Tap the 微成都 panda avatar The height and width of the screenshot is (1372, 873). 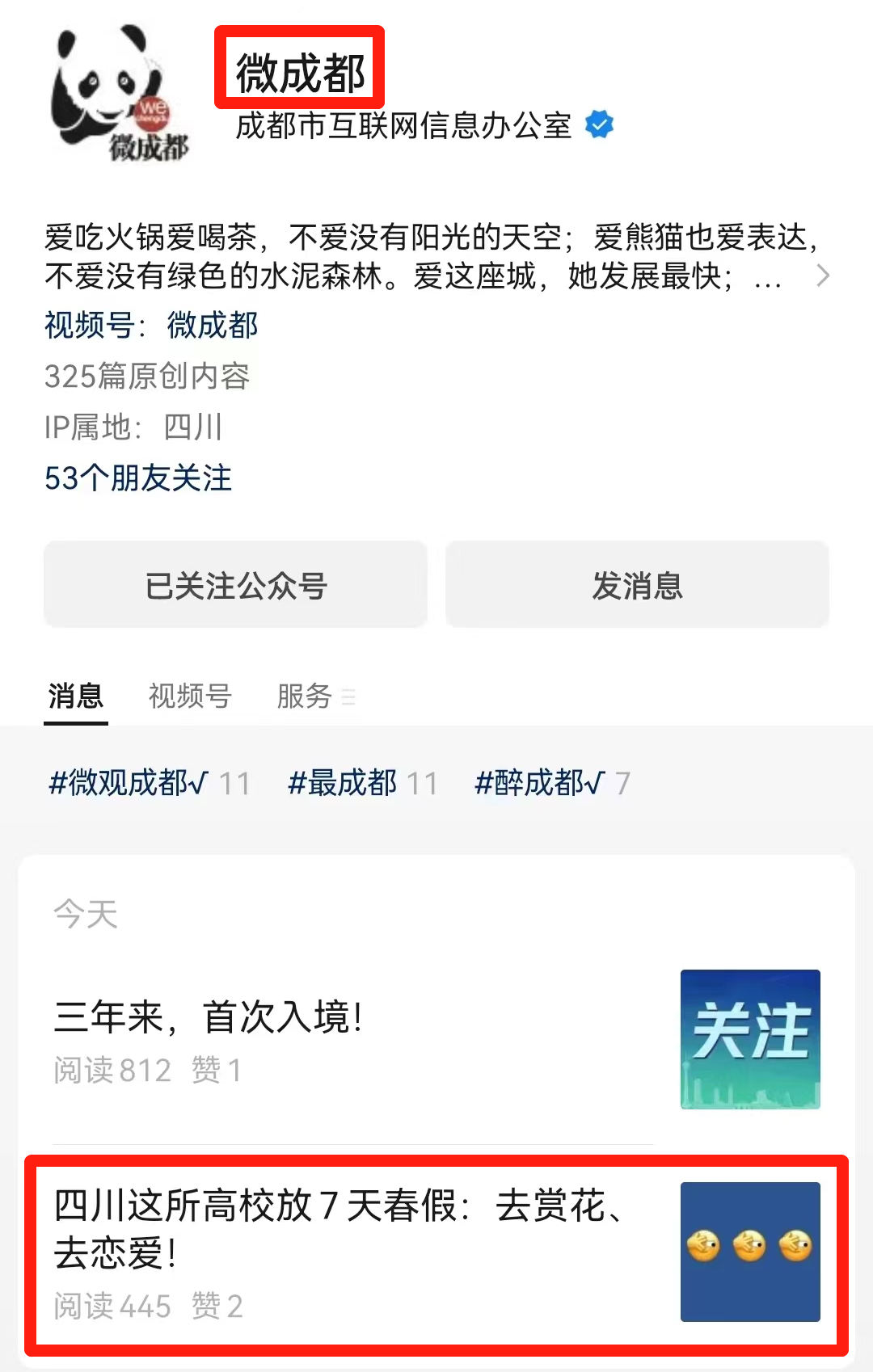[119, 93]
